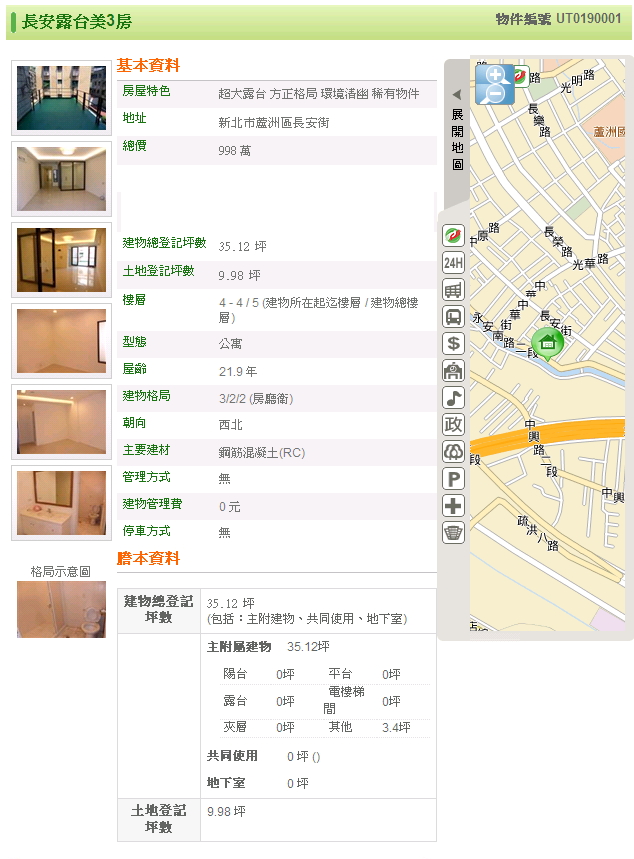Show parking lots with the P icon
Image resolution: width=634 pixels, height=859 pixels.
coord(453,479)
